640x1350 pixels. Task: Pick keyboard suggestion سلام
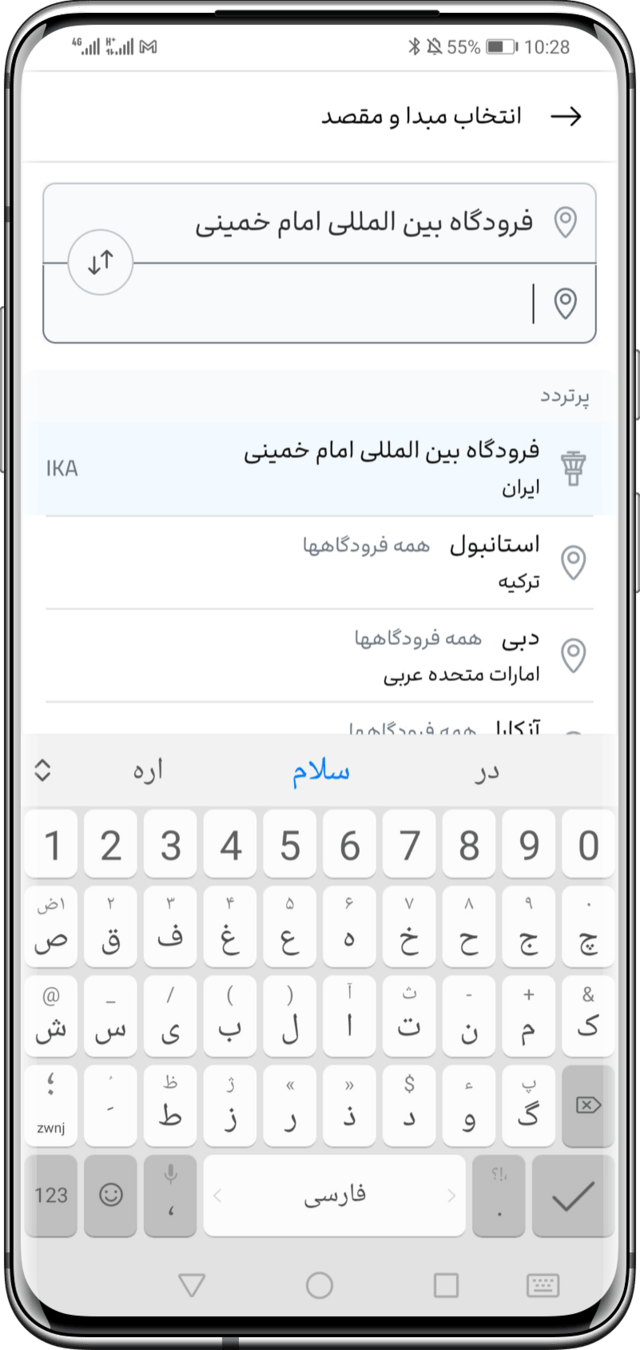coord(321,771)
